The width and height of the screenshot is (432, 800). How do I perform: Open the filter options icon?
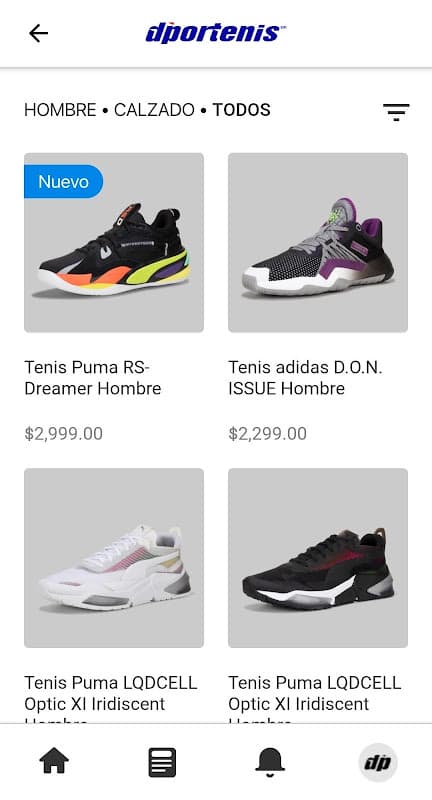coord(396,112)
